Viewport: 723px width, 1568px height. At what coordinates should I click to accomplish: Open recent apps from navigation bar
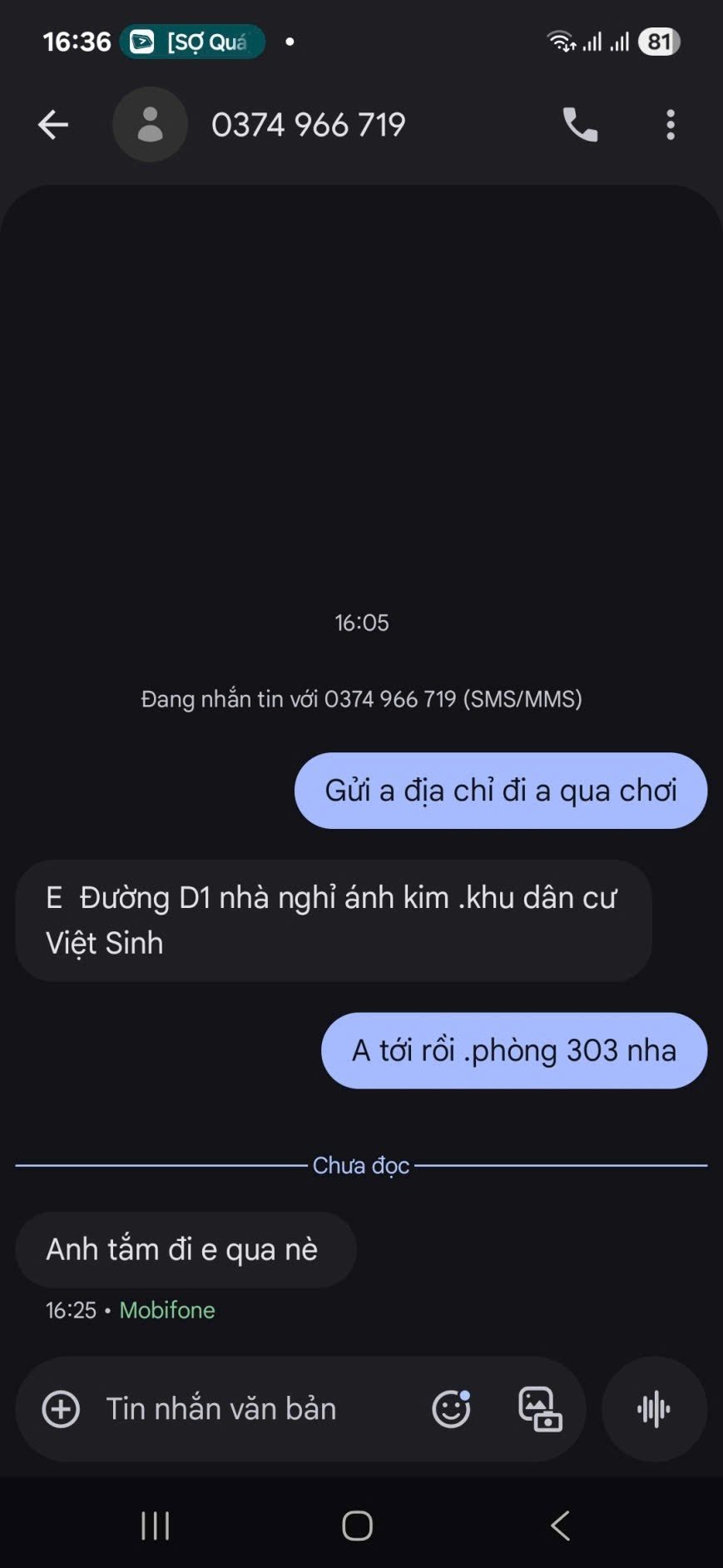pyautogui.click(x=156, y=1526)
